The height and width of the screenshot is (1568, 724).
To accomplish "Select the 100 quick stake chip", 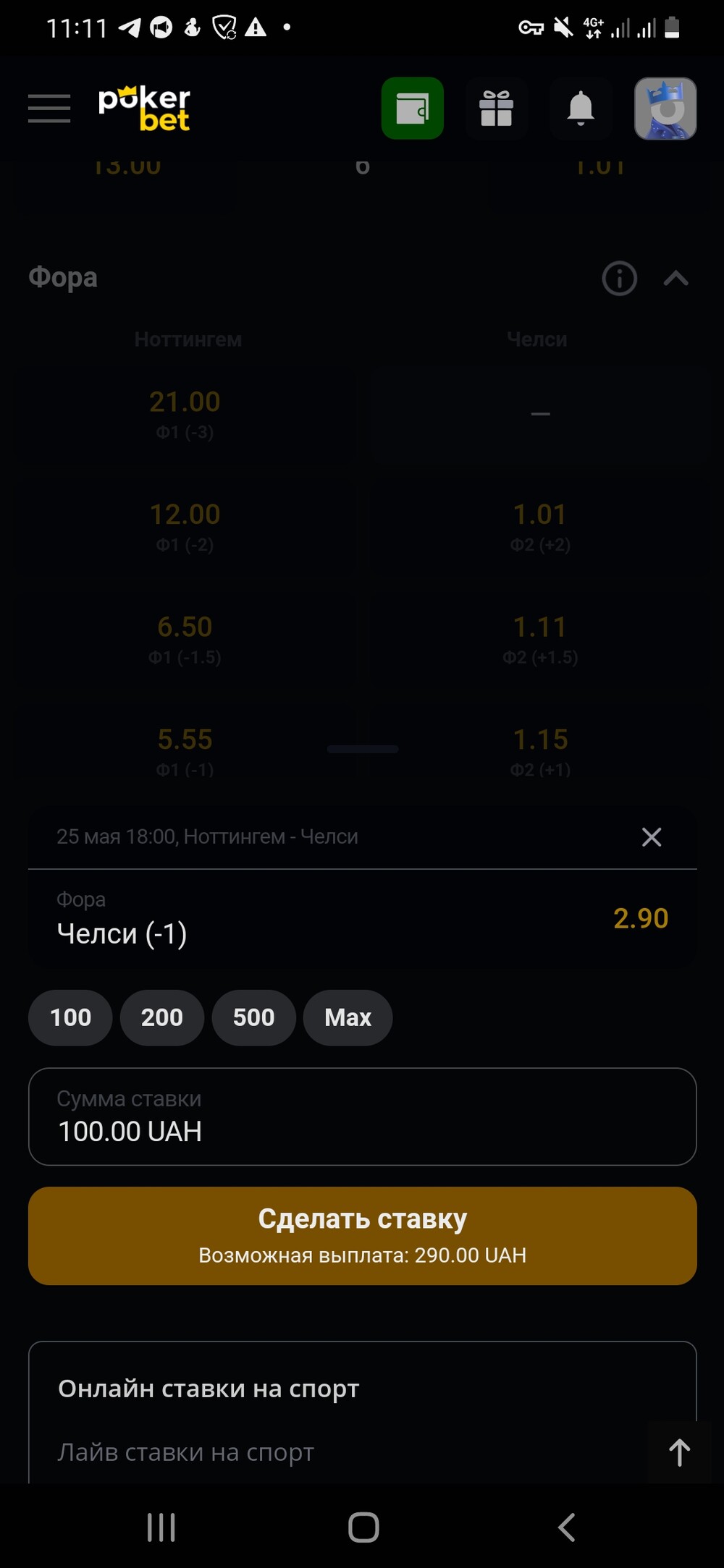I will tap(70, 1017).
